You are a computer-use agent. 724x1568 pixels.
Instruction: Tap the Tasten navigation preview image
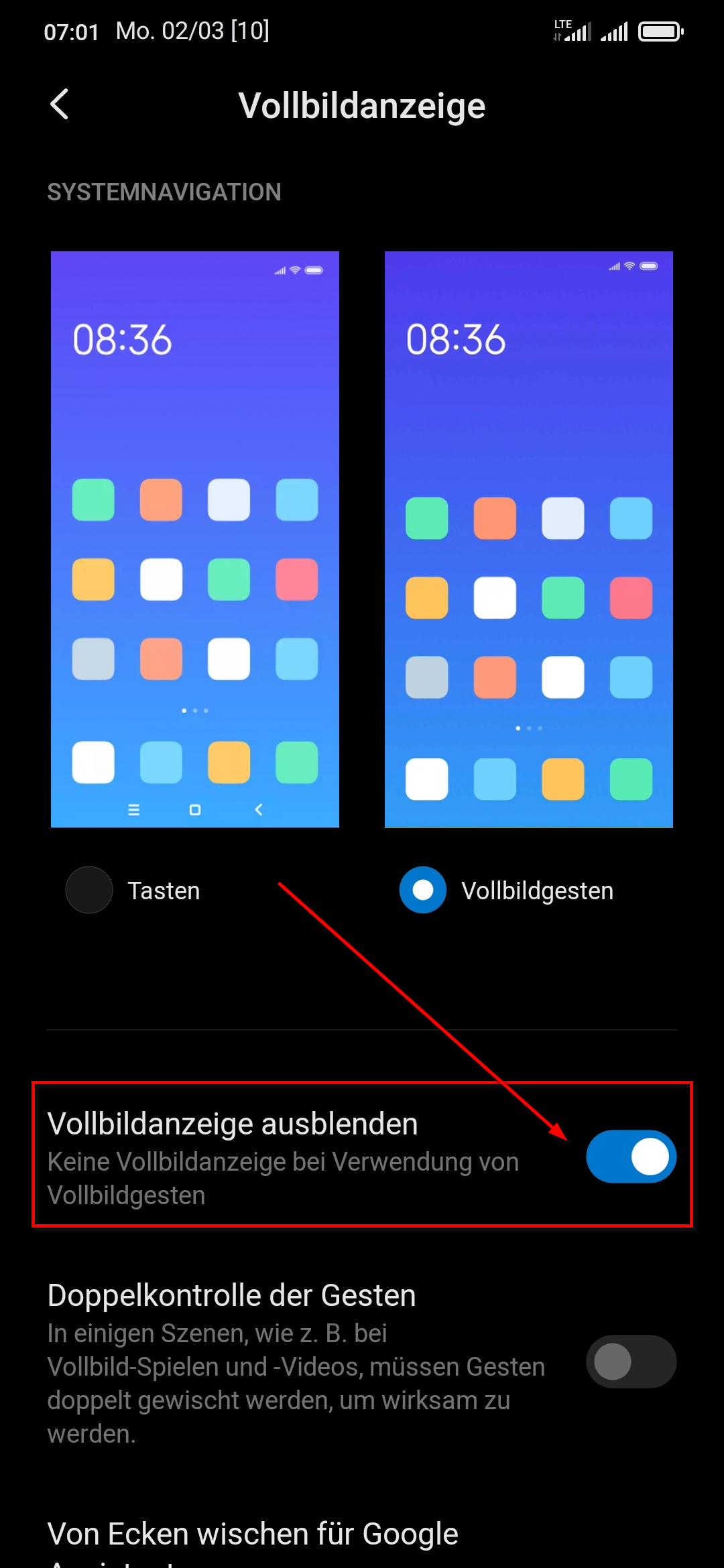195,539
